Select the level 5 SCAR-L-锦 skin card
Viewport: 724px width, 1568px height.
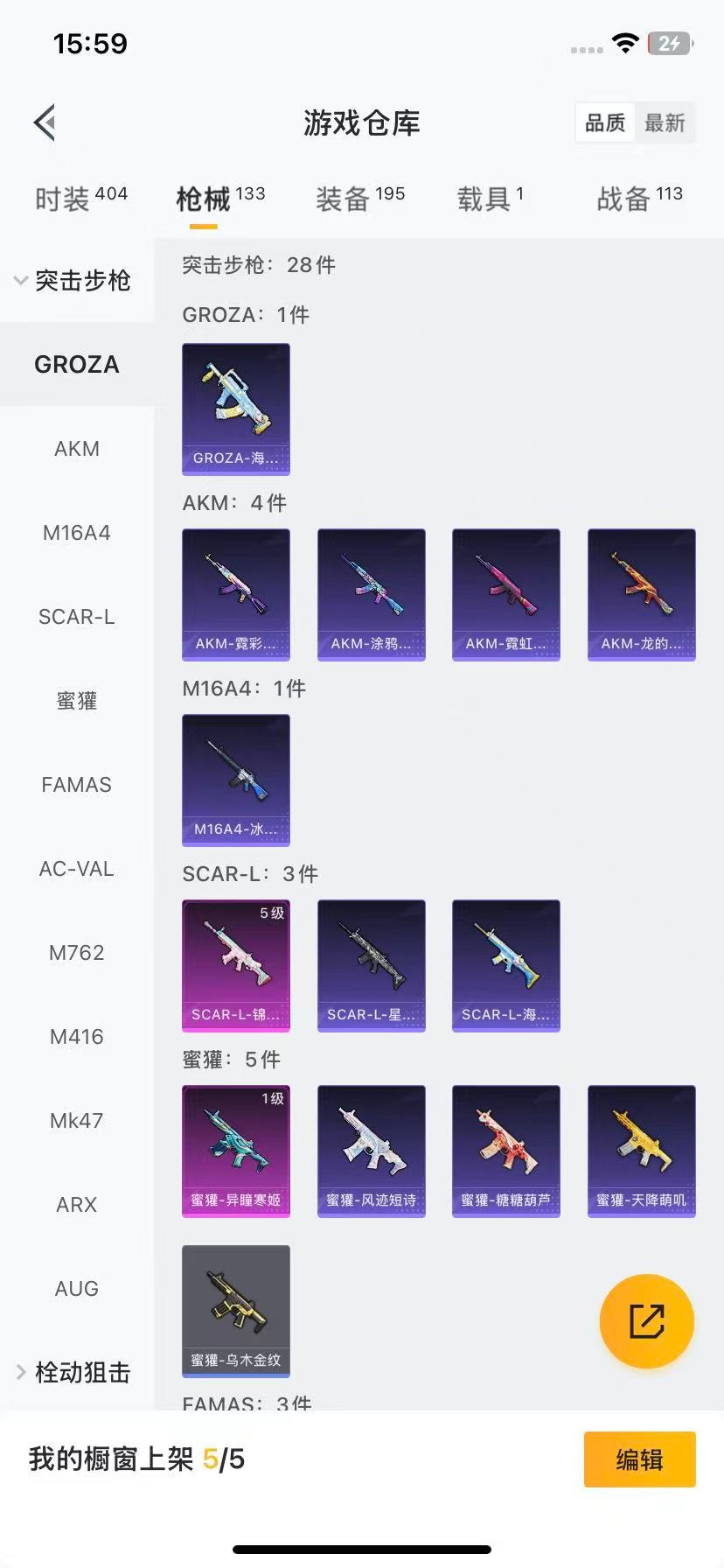(235, 965)
